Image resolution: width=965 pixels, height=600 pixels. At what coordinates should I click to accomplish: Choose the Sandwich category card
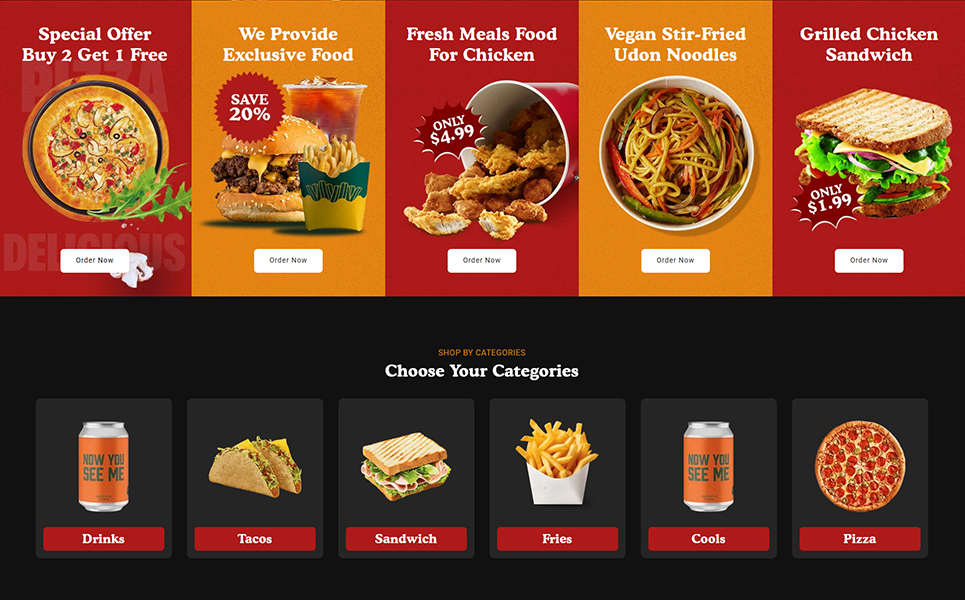click(x=406, y=539)
